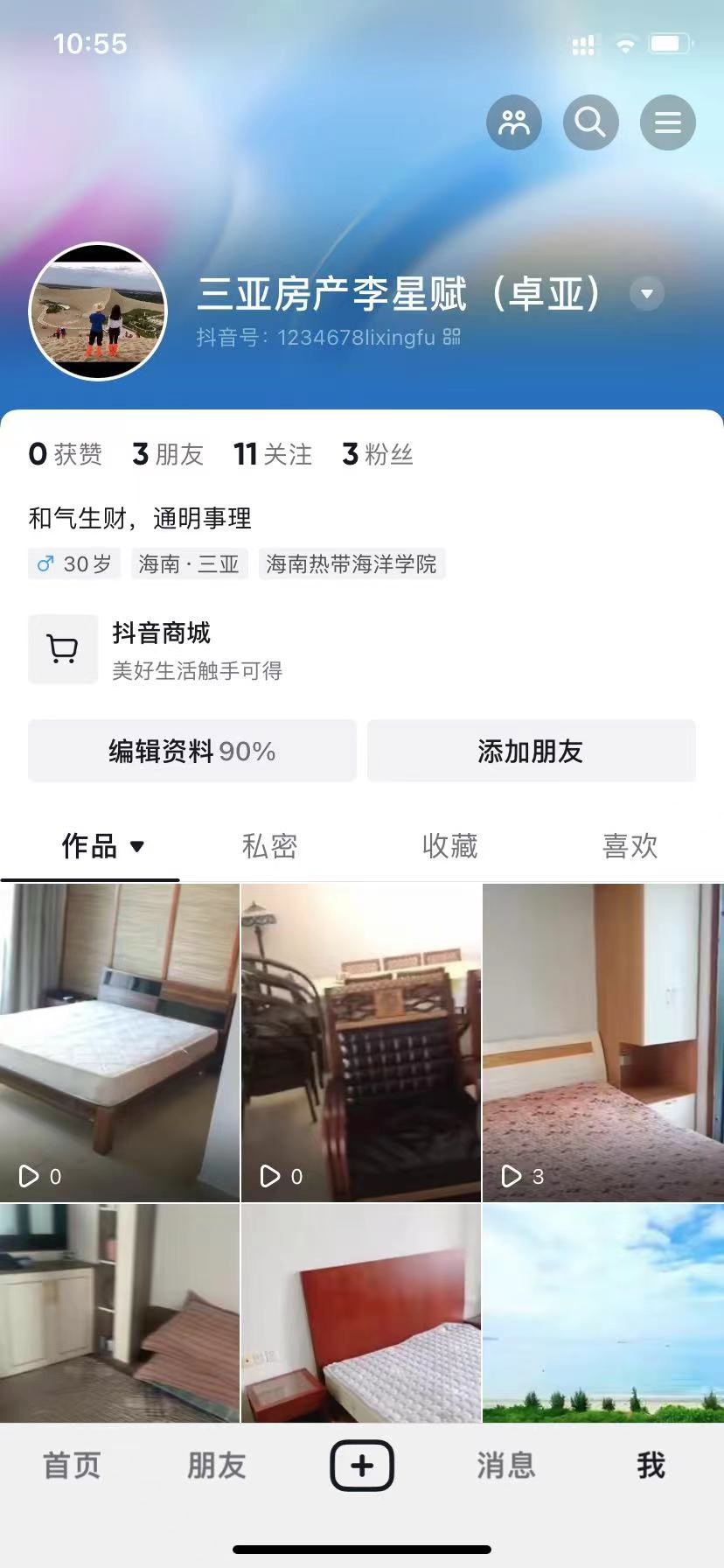Screen dimensions: 724x1568
Task: Expand options via the 朋友 bottom nav item
Action: tap(216, 1466)
